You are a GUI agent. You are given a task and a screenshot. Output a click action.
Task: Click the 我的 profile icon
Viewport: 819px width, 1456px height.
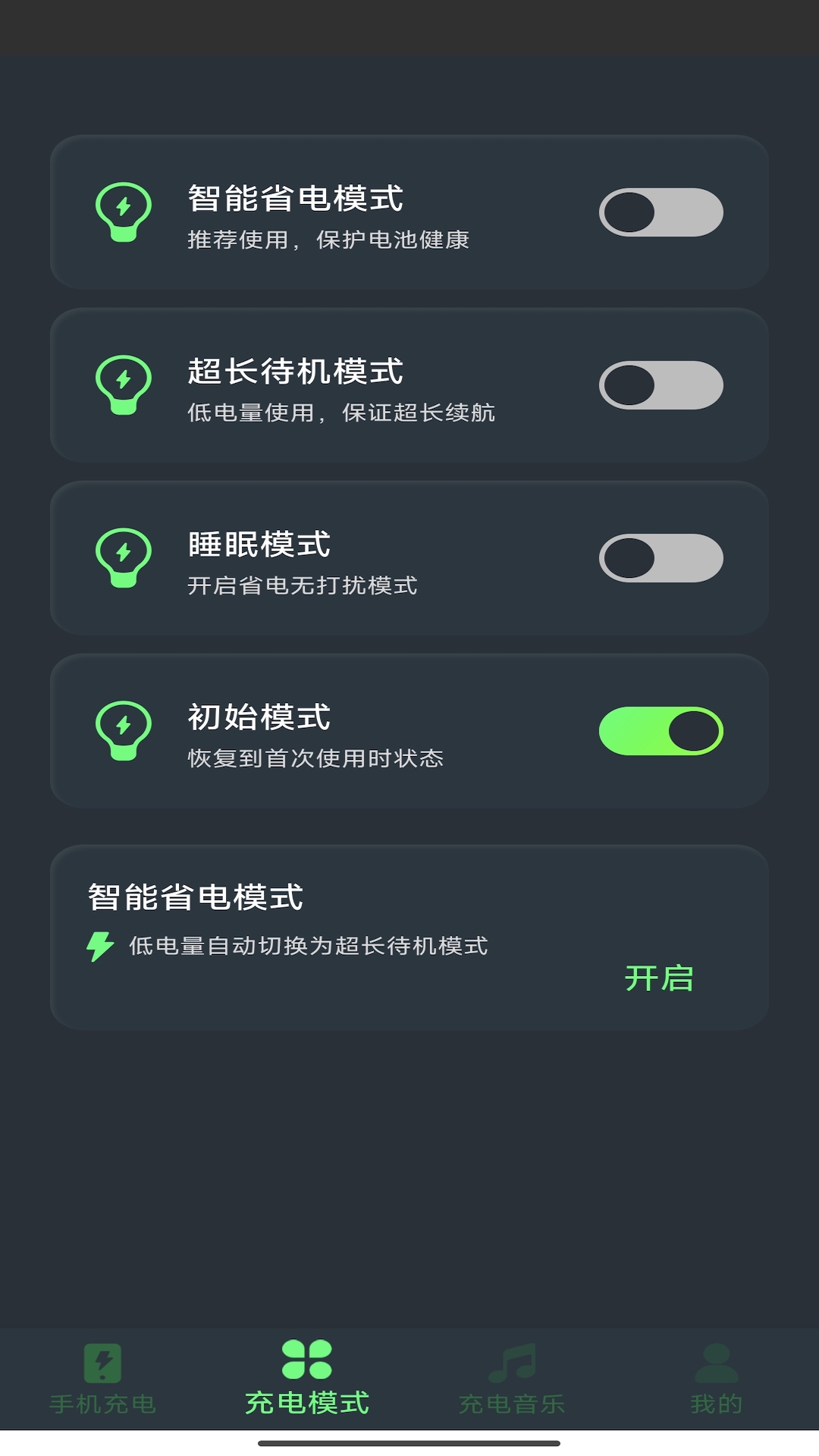[715, 1360]
